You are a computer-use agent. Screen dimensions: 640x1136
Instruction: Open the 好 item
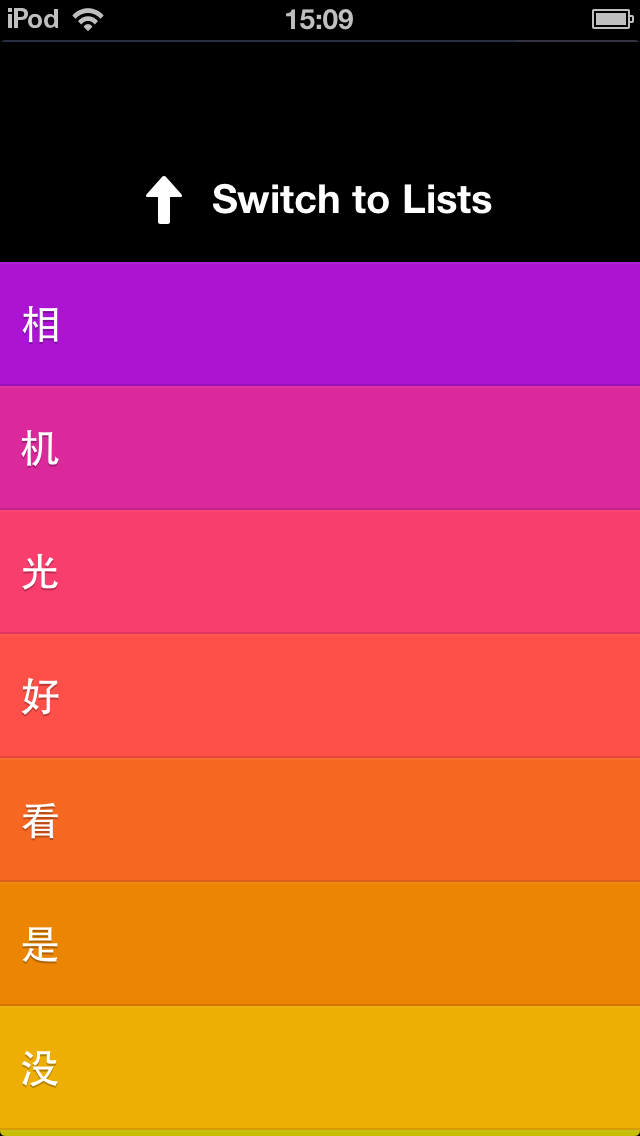320,696
